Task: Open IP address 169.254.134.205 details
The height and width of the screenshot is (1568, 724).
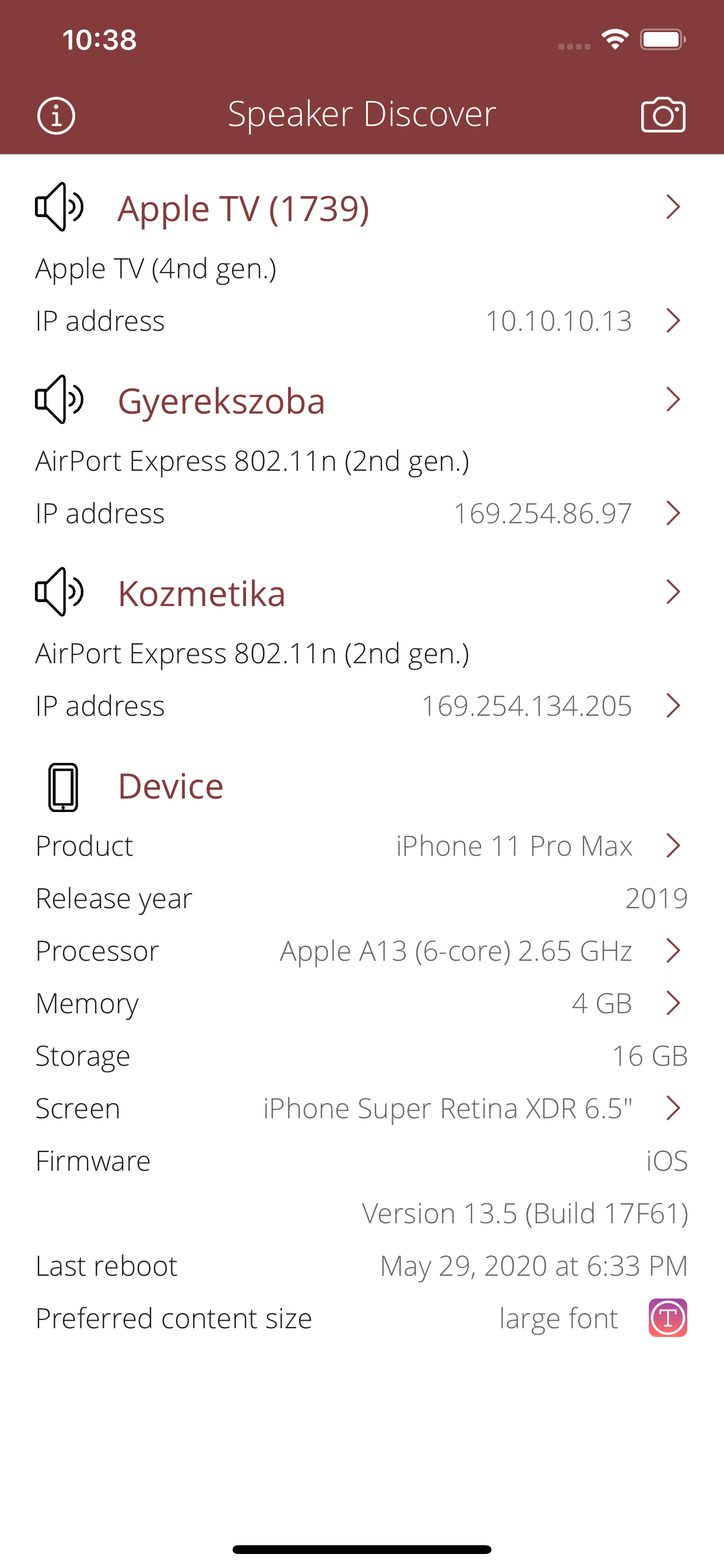Action: [x=673, y=705]
